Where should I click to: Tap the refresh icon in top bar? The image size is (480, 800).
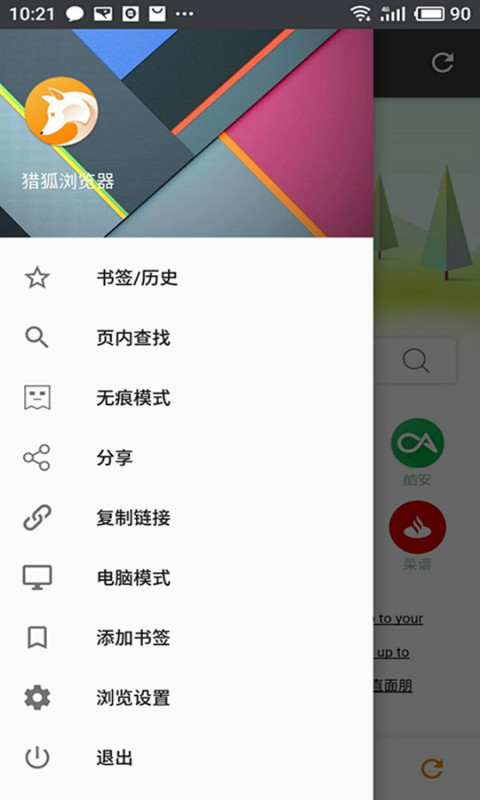tap(442, 63)
